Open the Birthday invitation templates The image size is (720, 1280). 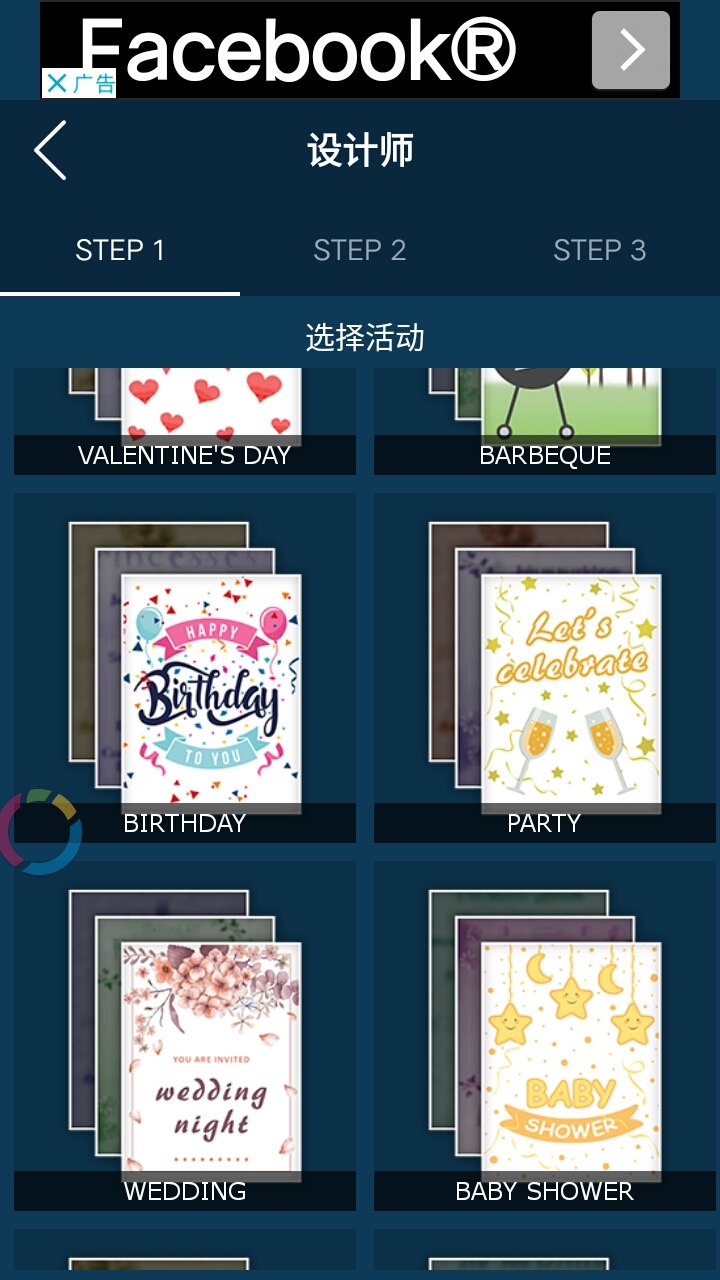coord(185,668)
